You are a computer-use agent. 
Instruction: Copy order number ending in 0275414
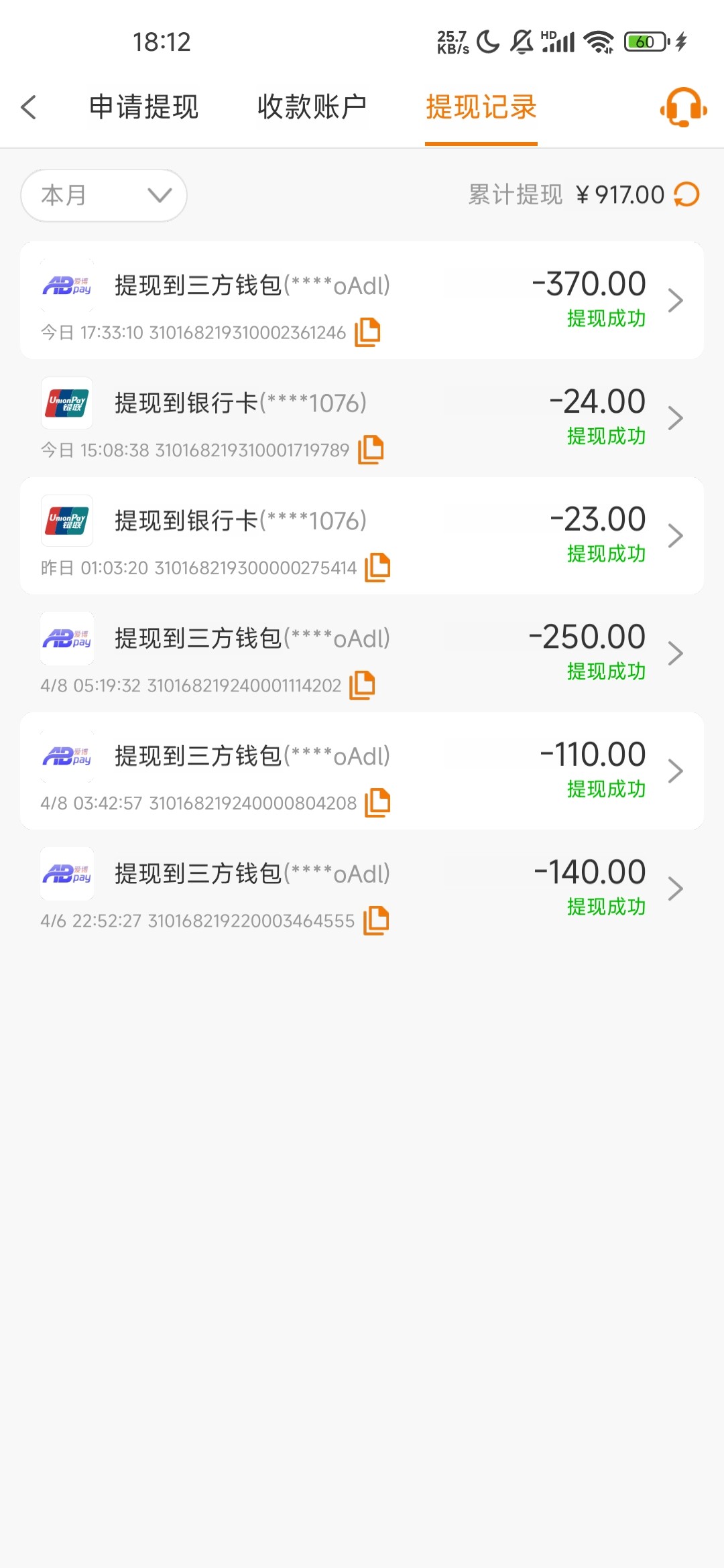pos(378,568)
